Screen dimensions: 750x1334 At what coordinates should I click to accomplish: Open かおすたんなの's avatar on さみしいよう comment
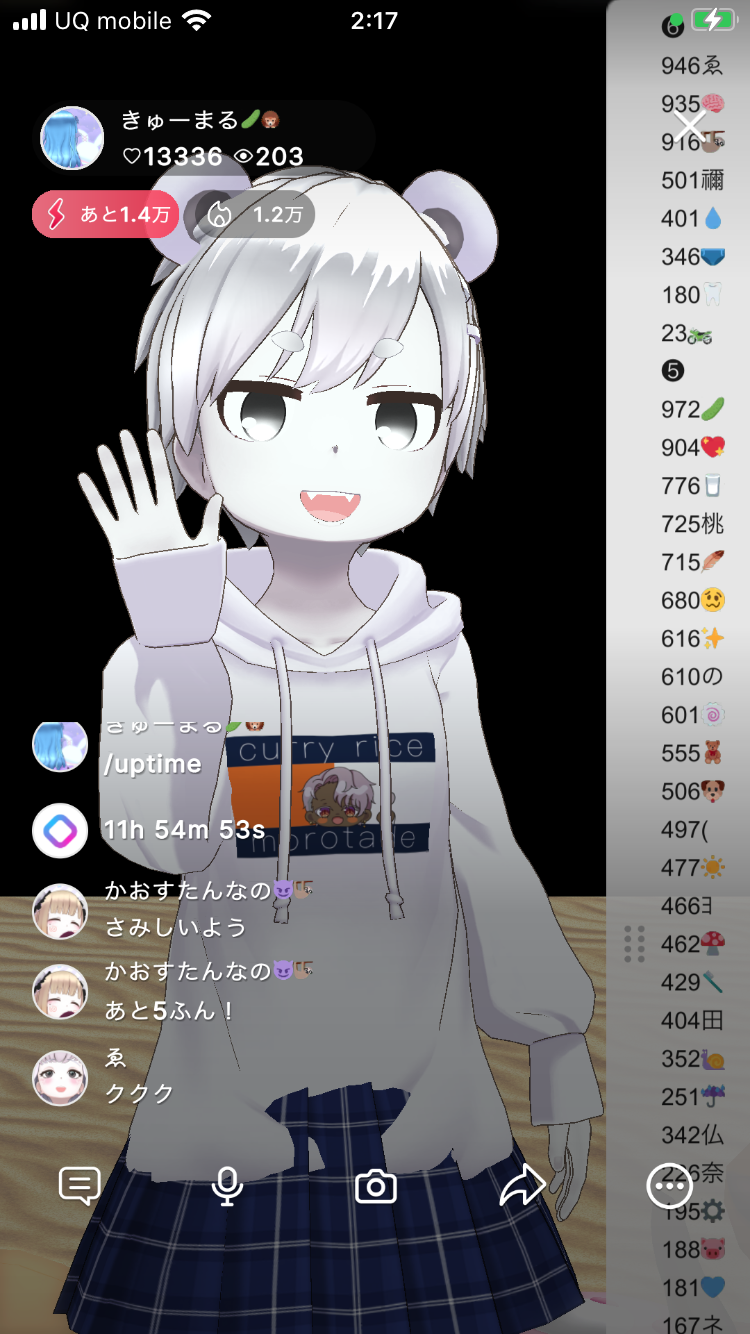point(60,911)
